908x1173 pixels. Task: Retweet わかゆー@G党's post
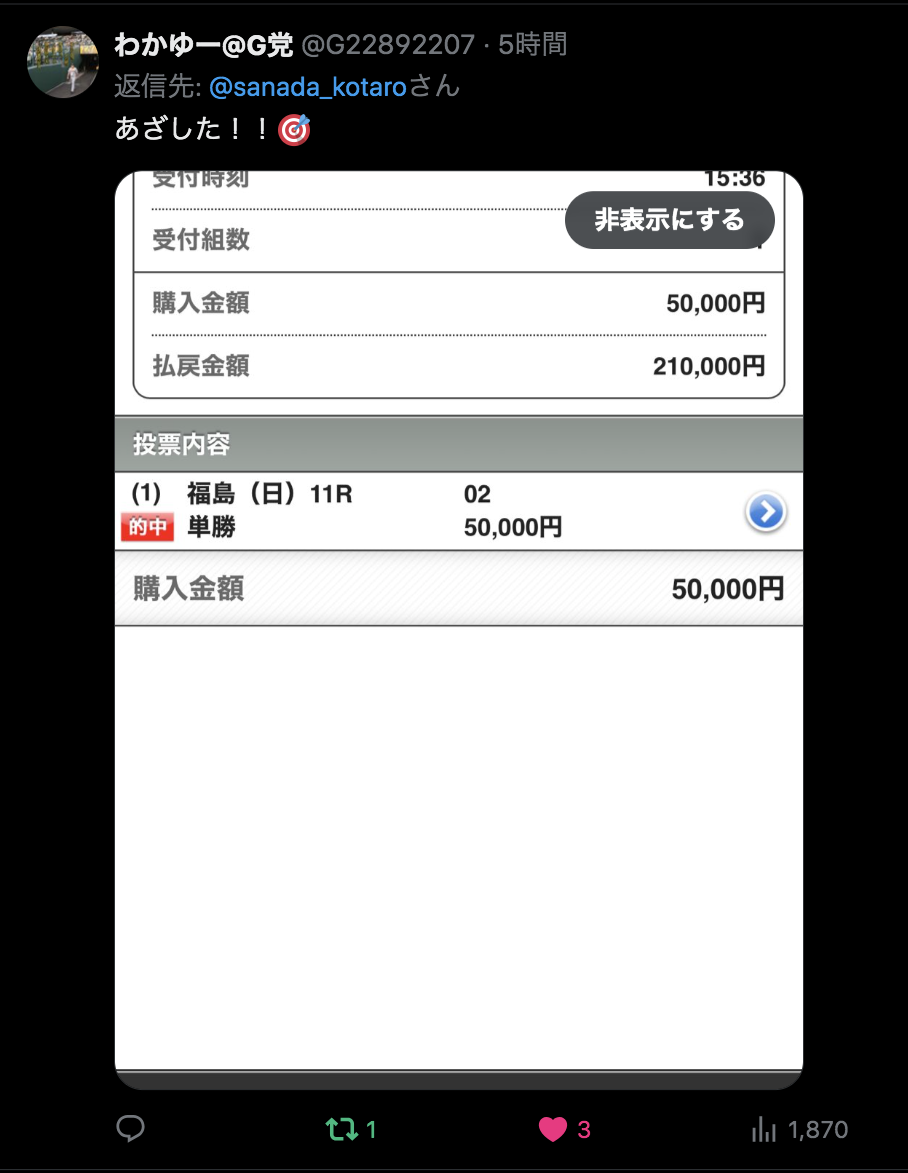(x=341, y=1129)
